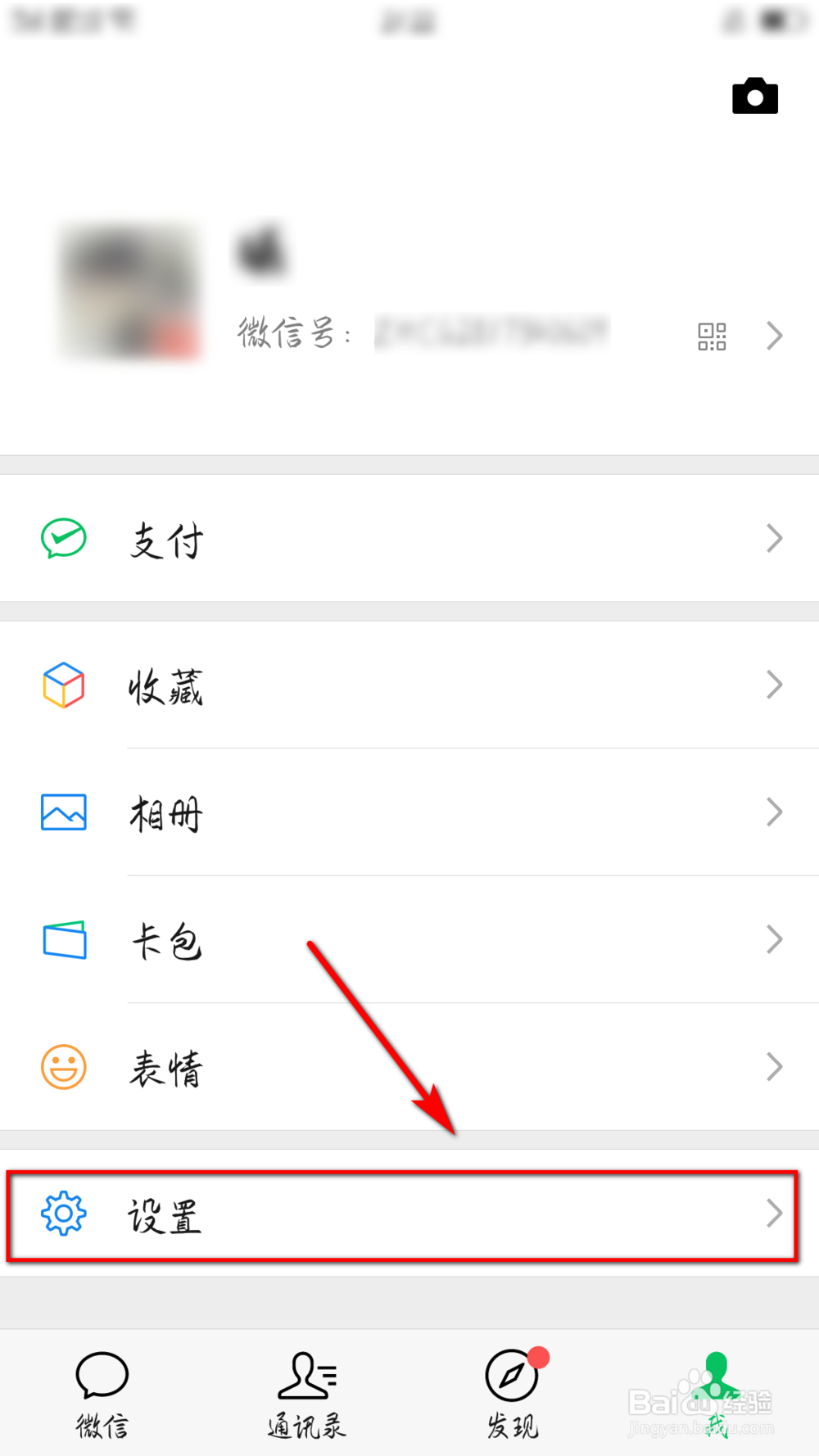Expand the 支付 row chevron
The image size is (819, 1456).
pyautogui.click(x=773, y=538)
